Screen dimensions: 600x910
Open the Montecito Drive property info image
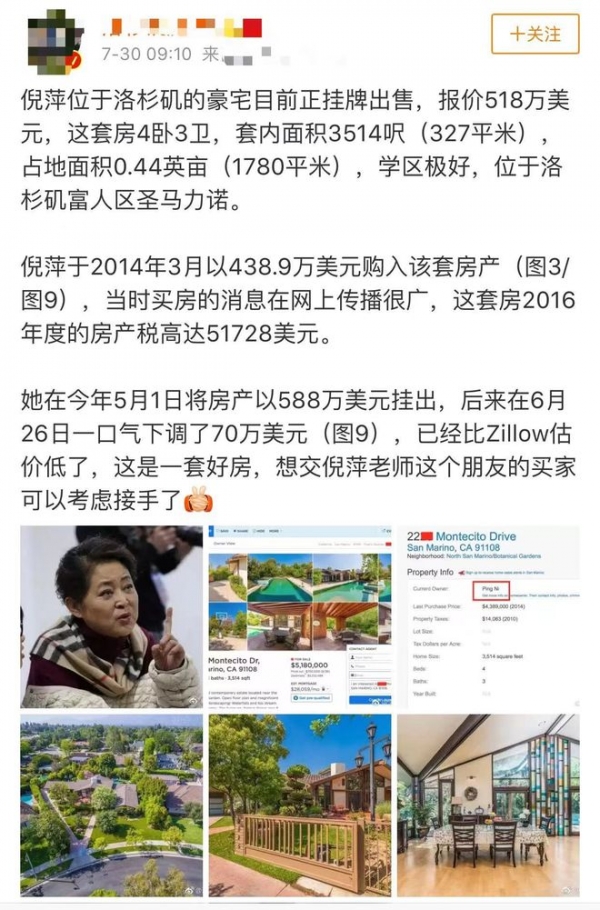pos(488,617)
